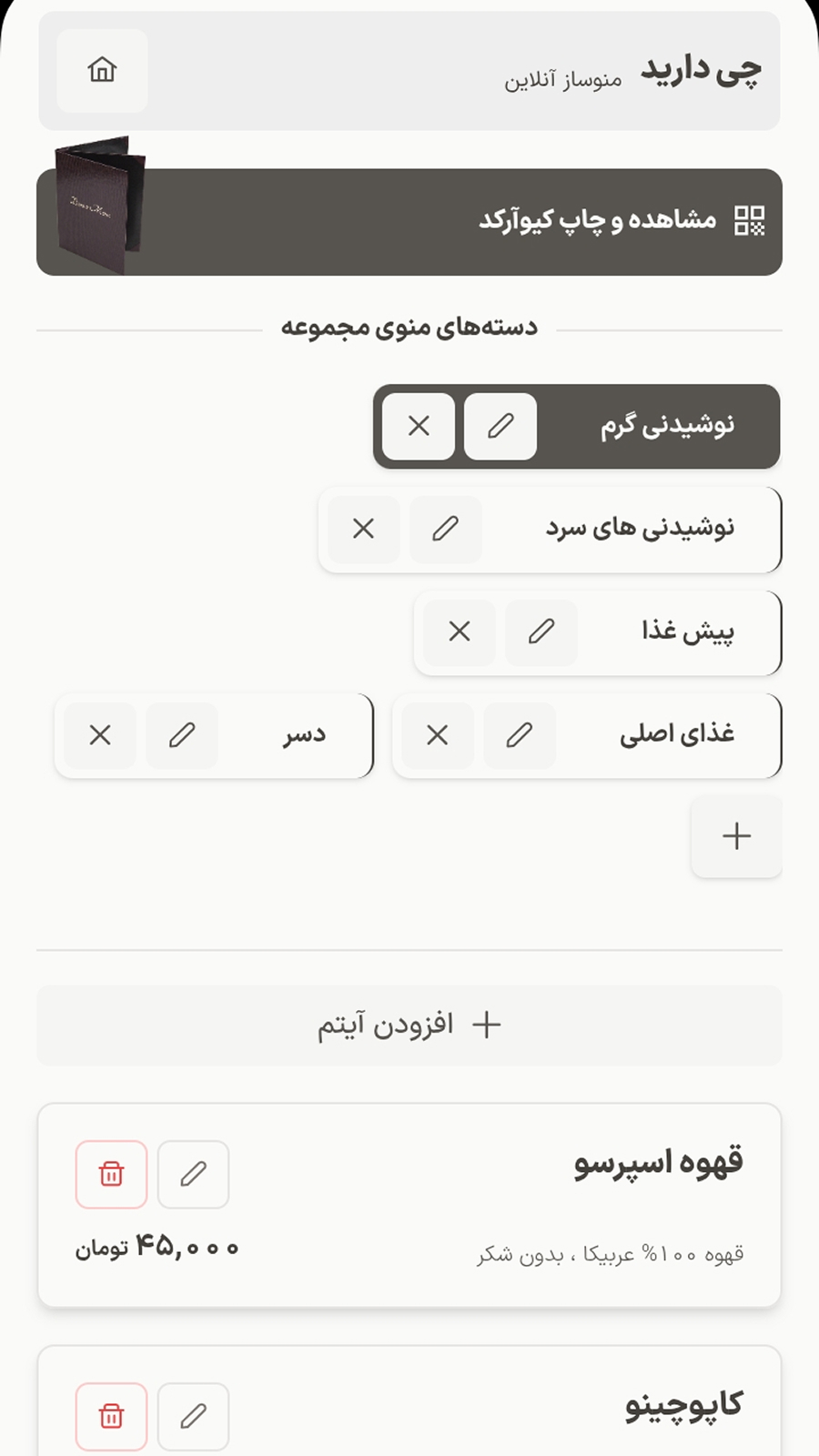Edit the نوشیدنی های سرد category name
Image resolution: width=819 pixels, height=1456 pixels.
(445, 530)
